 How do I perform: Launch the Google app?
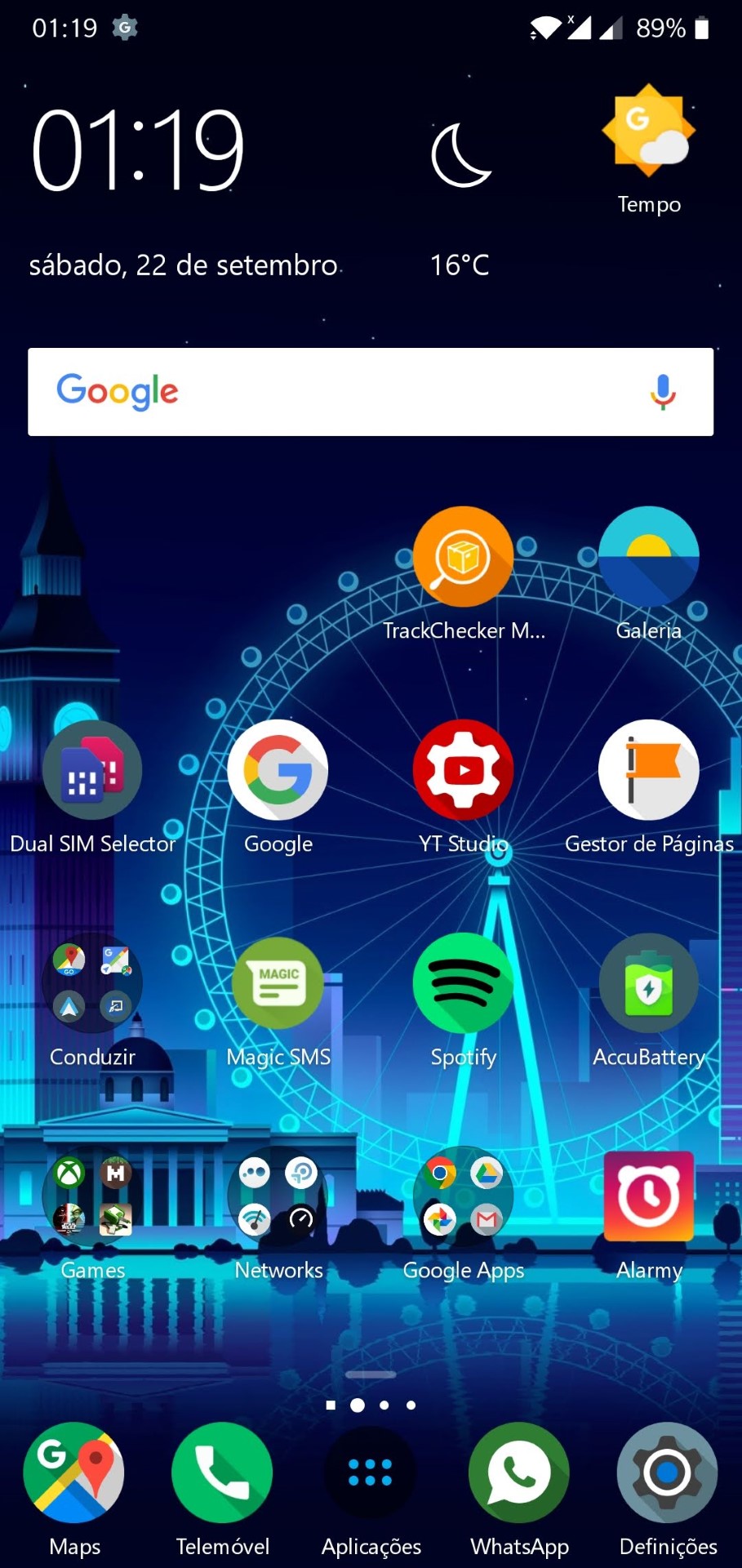[x=278, y=771]
